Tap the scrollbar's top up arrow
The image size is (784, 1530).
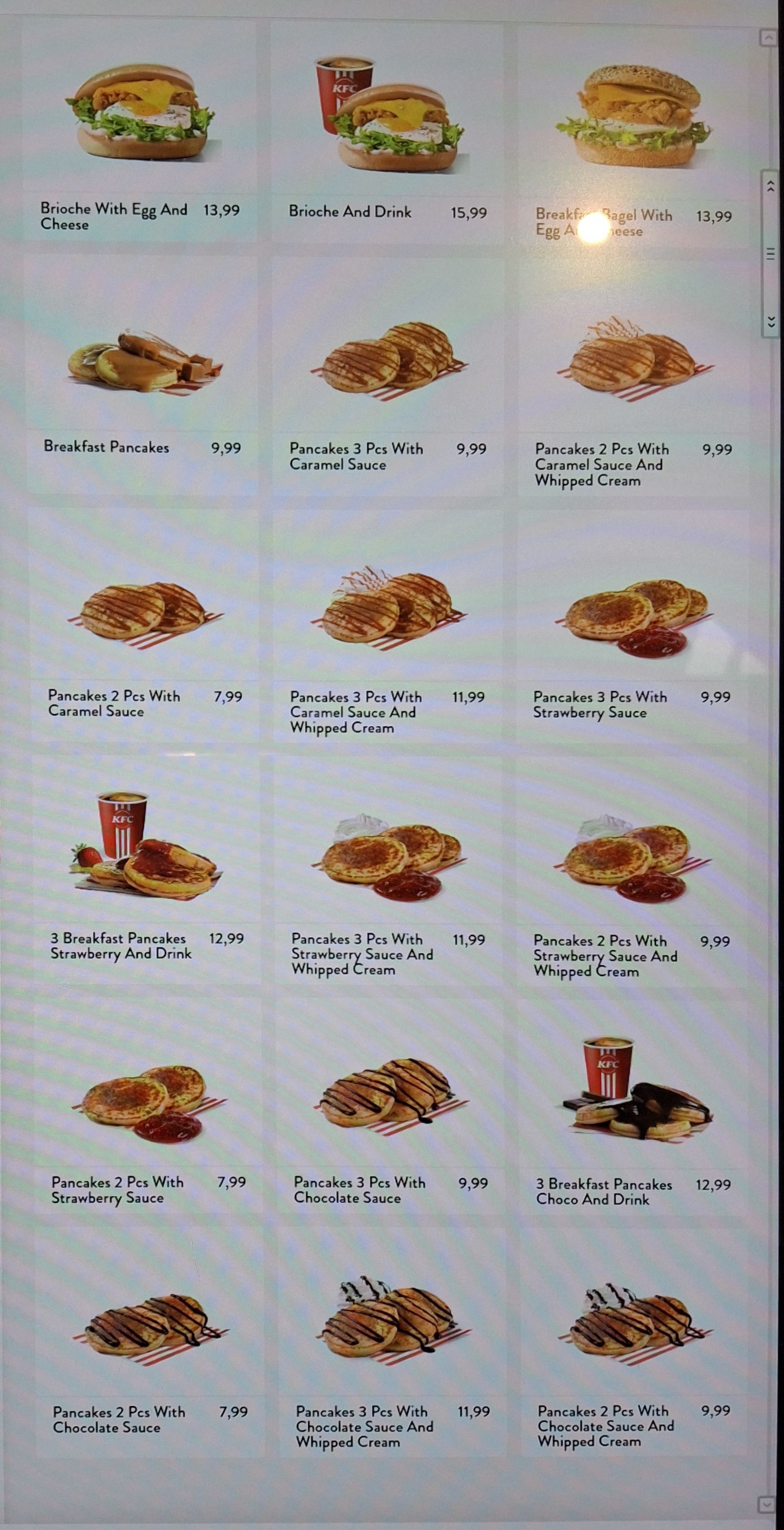tap(769, 38)
